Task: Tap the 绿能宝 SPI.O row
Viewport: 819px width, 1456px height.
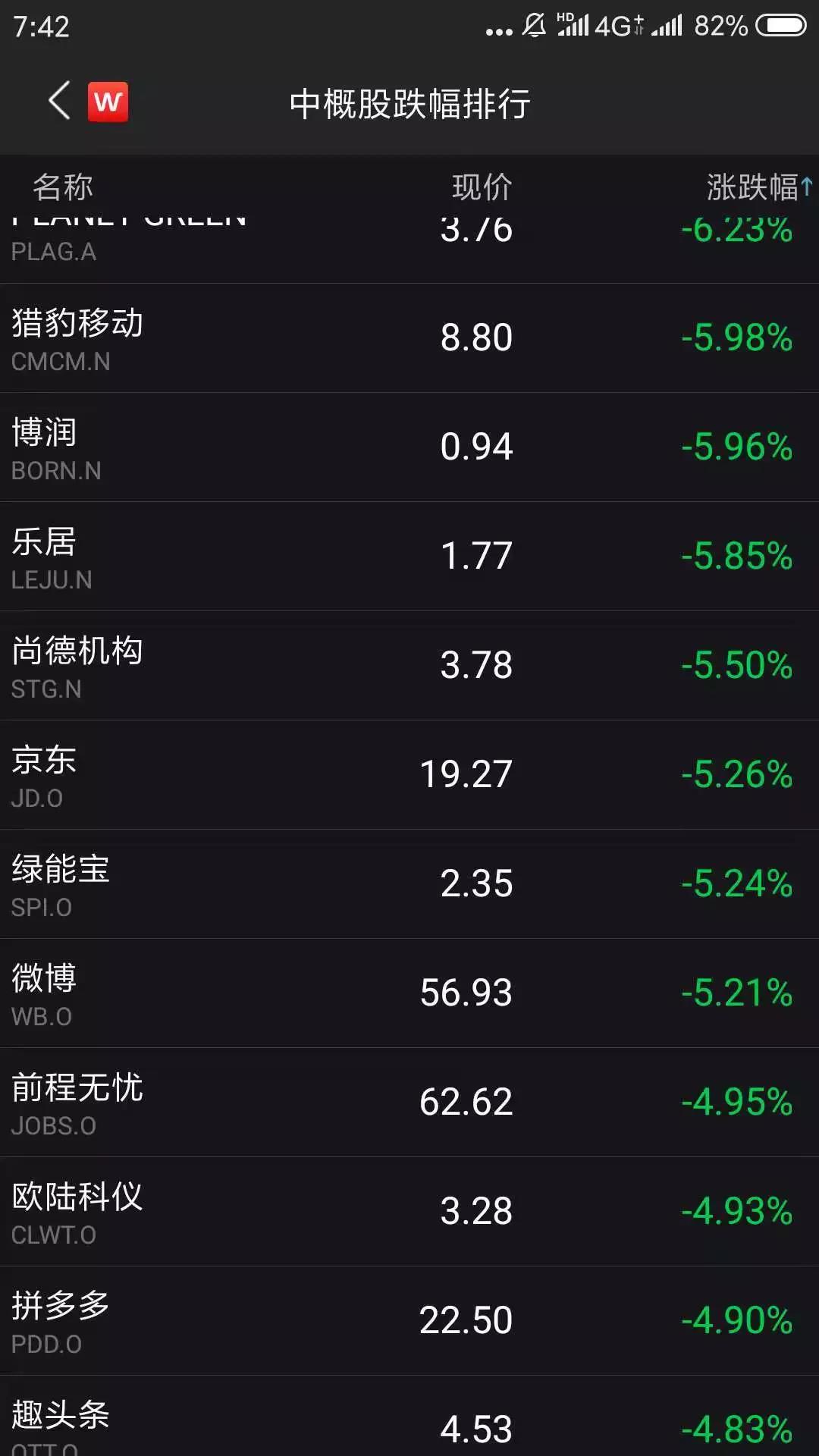Action: pyautogui.click(x=409, y=884)
